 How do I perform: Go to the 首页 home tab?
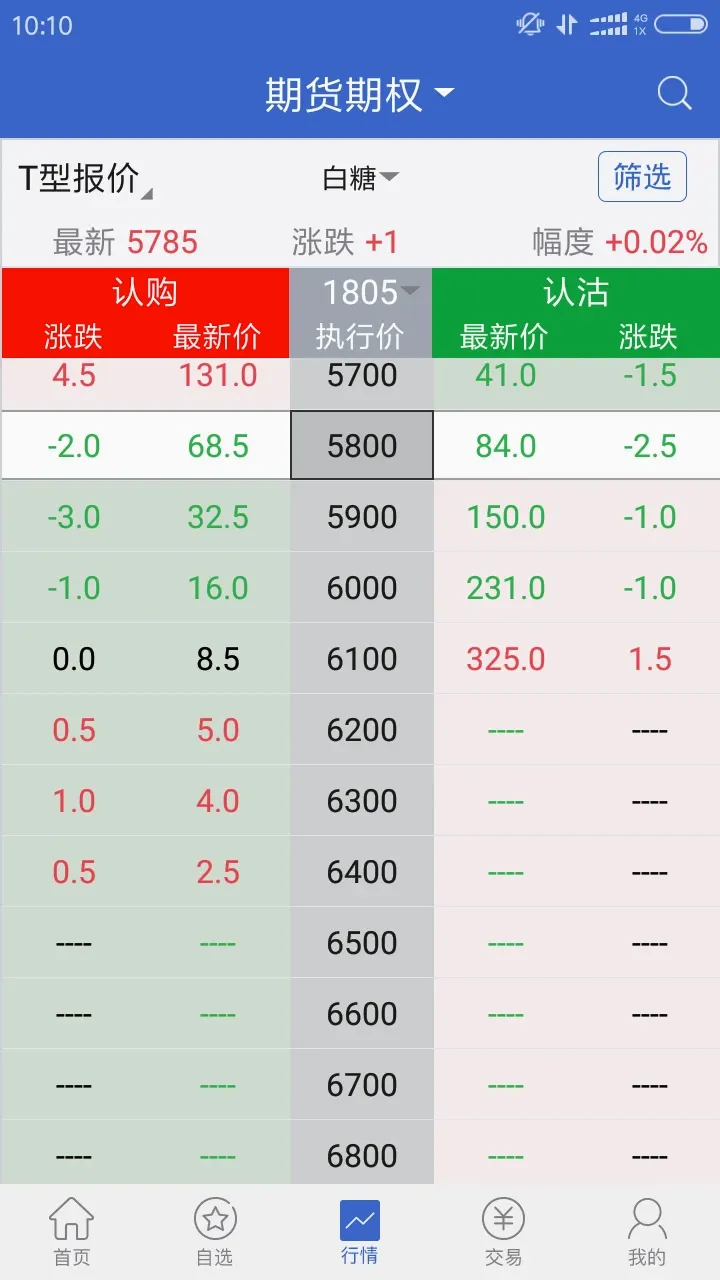point(72,1232)
